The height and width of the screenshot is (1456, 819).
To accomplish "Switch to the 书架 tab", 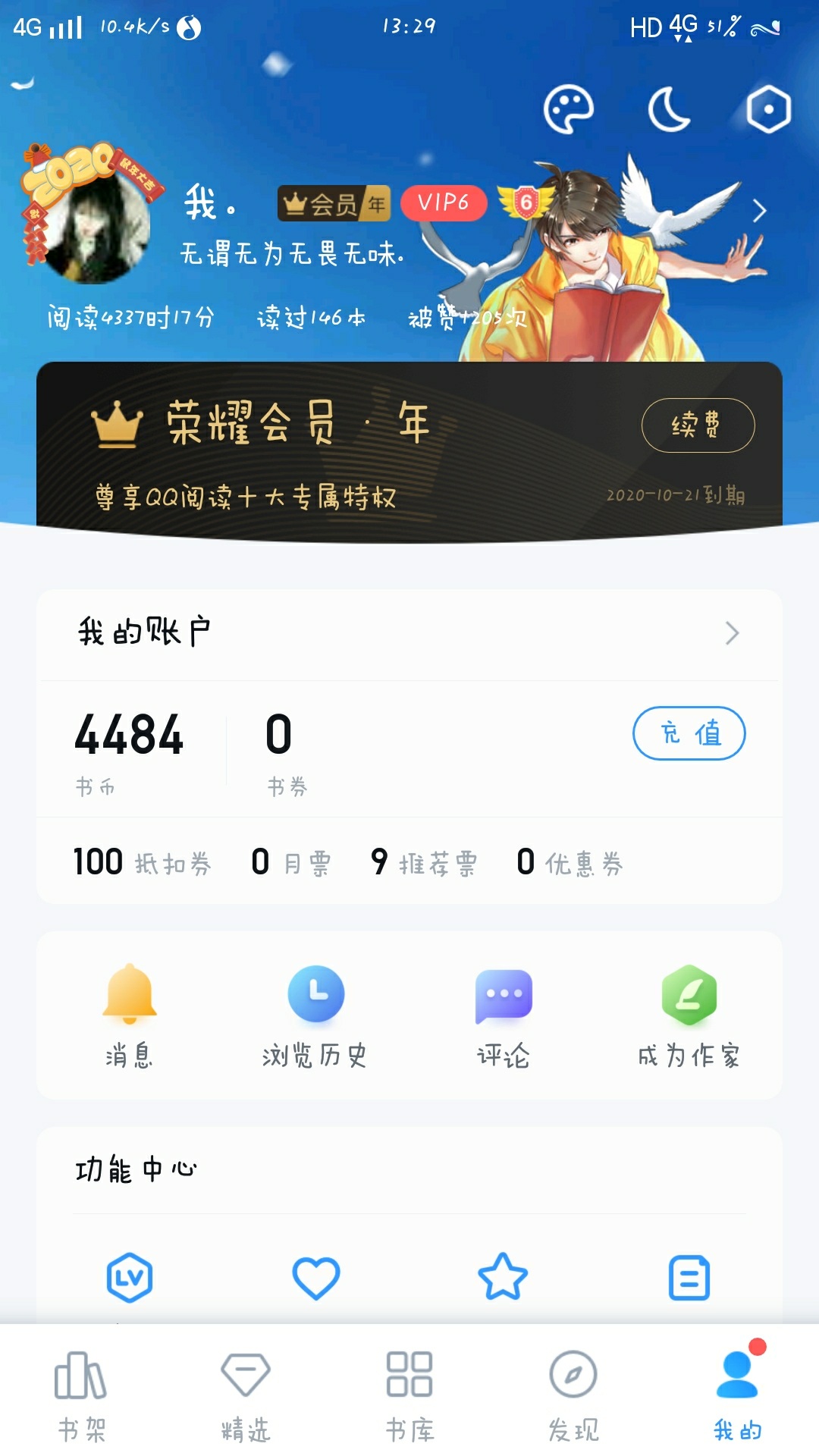I will click(81, 1396).
